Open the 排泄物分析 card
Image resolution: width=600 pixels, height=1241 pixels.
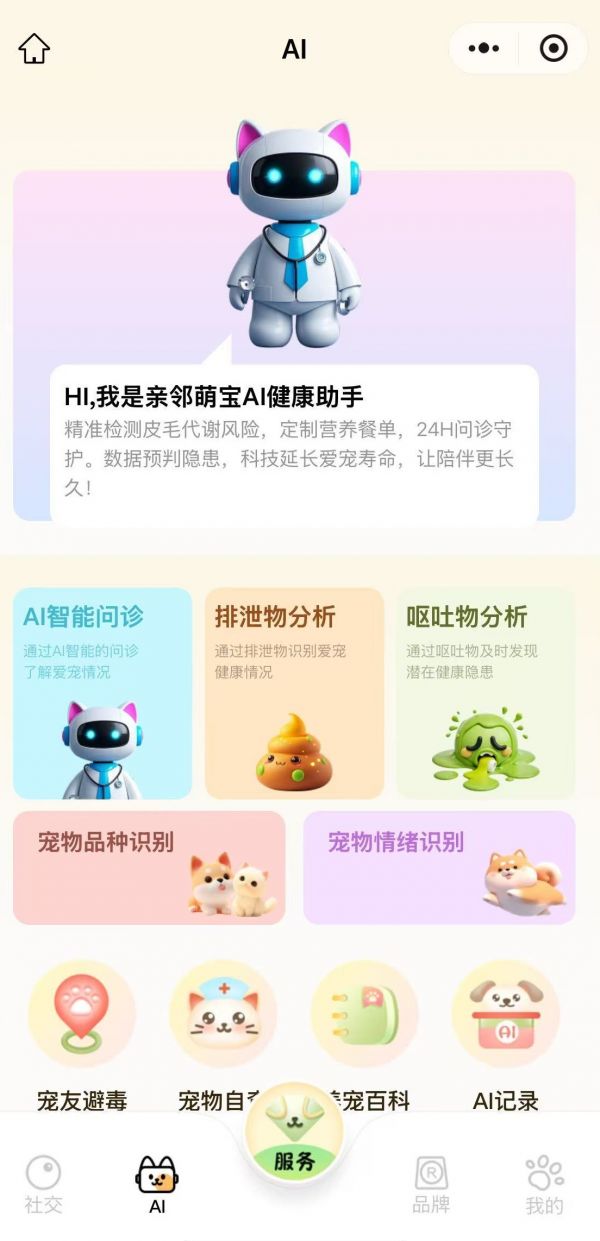(294, 693)
